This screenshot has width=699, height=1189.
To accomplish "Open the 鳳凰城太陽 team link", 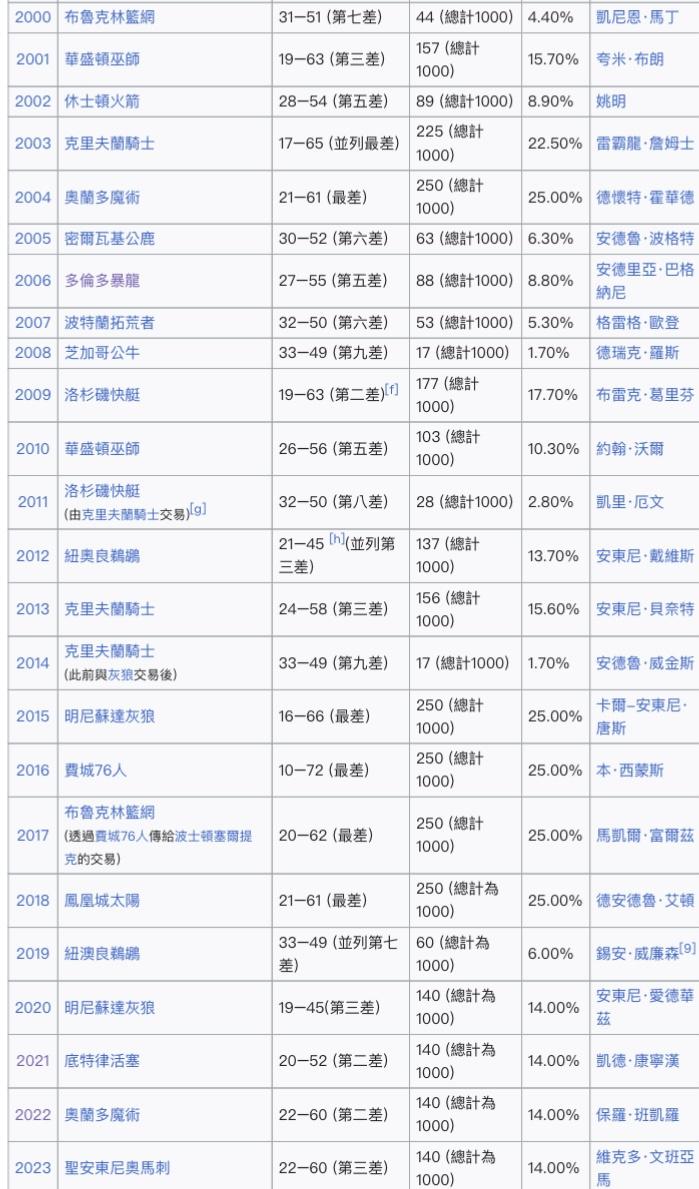I will [x=102, y=900].
